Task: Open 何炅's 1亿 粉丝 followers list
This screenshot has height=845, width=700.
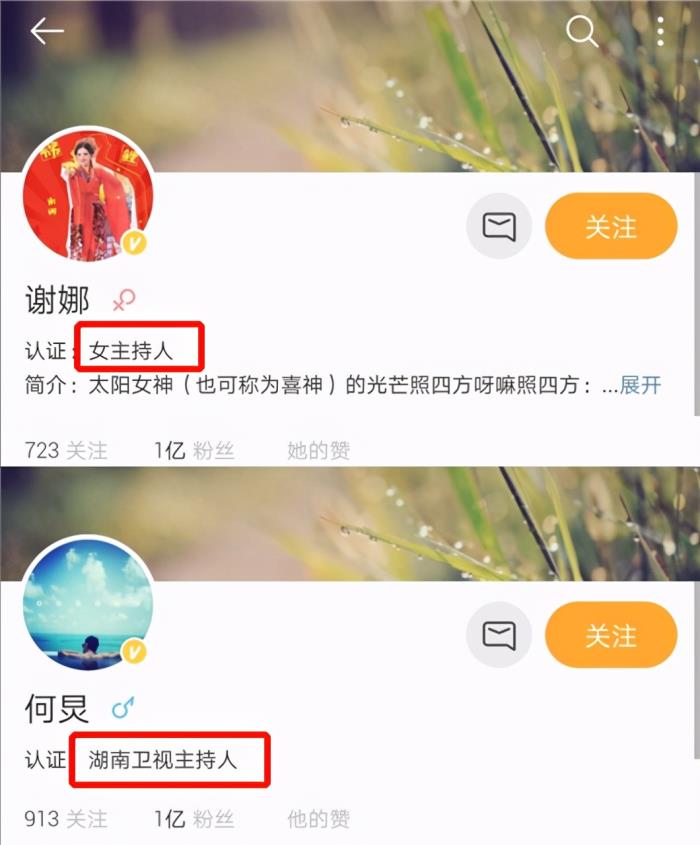Action: tap(194, 819)
